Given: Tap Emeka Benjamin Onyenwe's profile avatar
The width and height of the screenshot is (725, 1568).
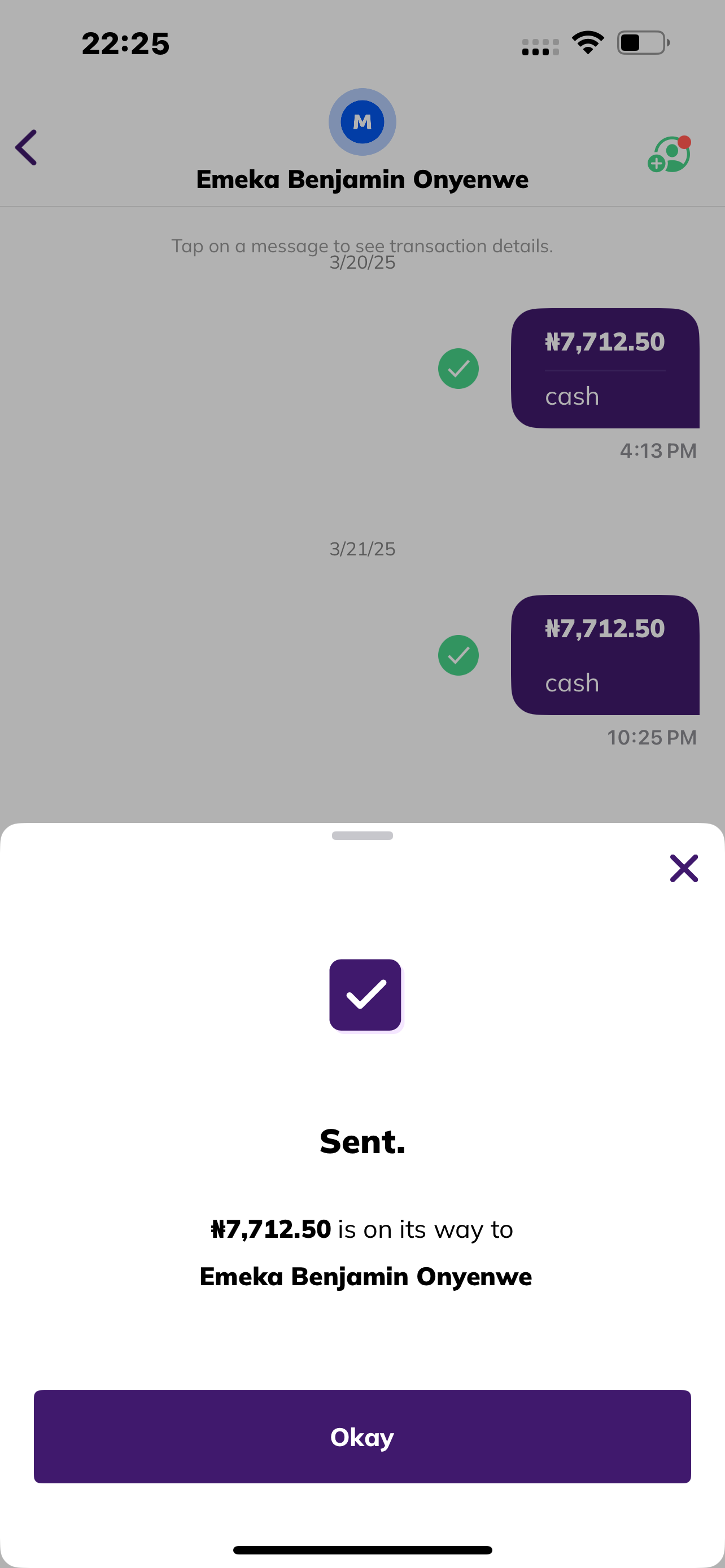Looking at the screenshot, I should coord(362,122).
